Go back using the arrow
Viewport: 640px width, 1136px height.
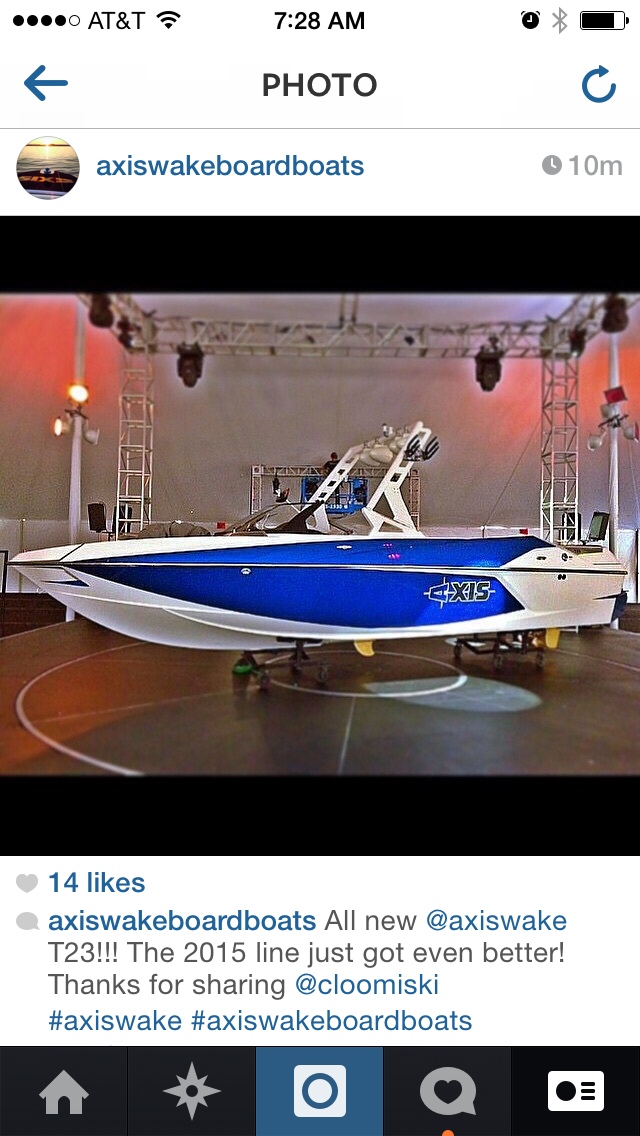[46, 85]
